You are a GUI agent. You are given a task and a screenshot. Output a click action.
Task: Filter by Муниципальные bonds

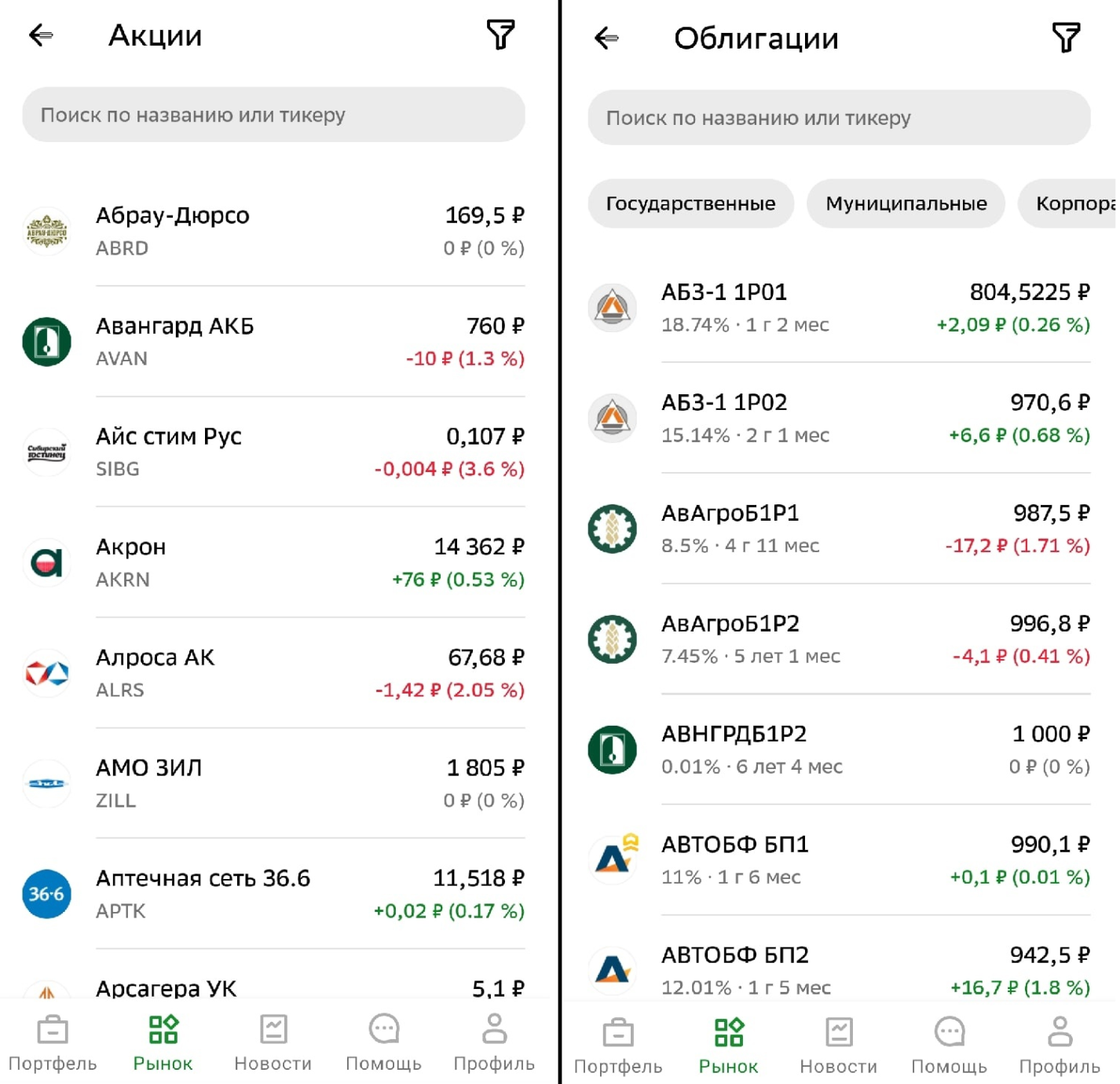point(906,203)
